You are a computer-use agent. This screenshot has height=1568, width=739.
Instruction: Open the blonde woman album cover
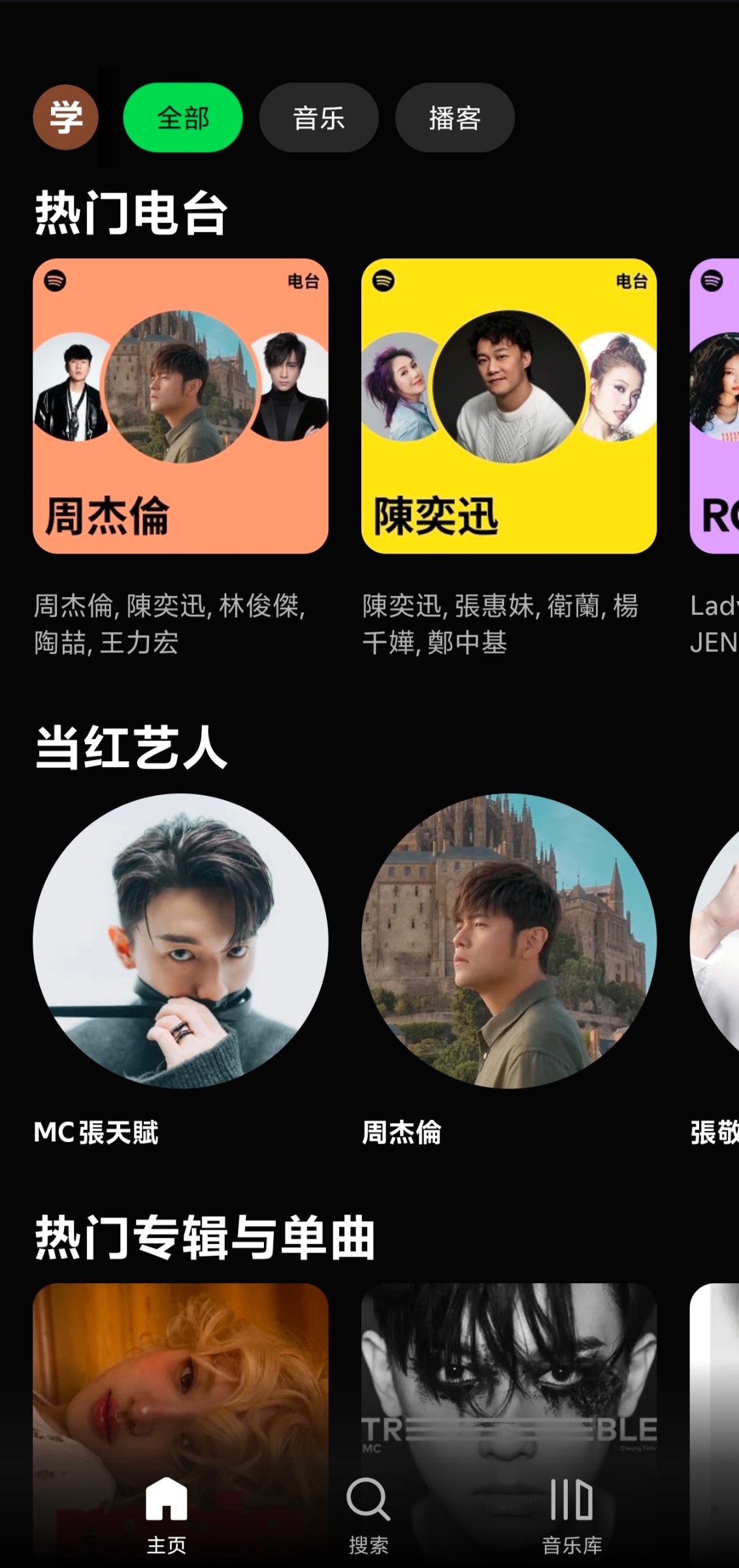point(180,1372)
